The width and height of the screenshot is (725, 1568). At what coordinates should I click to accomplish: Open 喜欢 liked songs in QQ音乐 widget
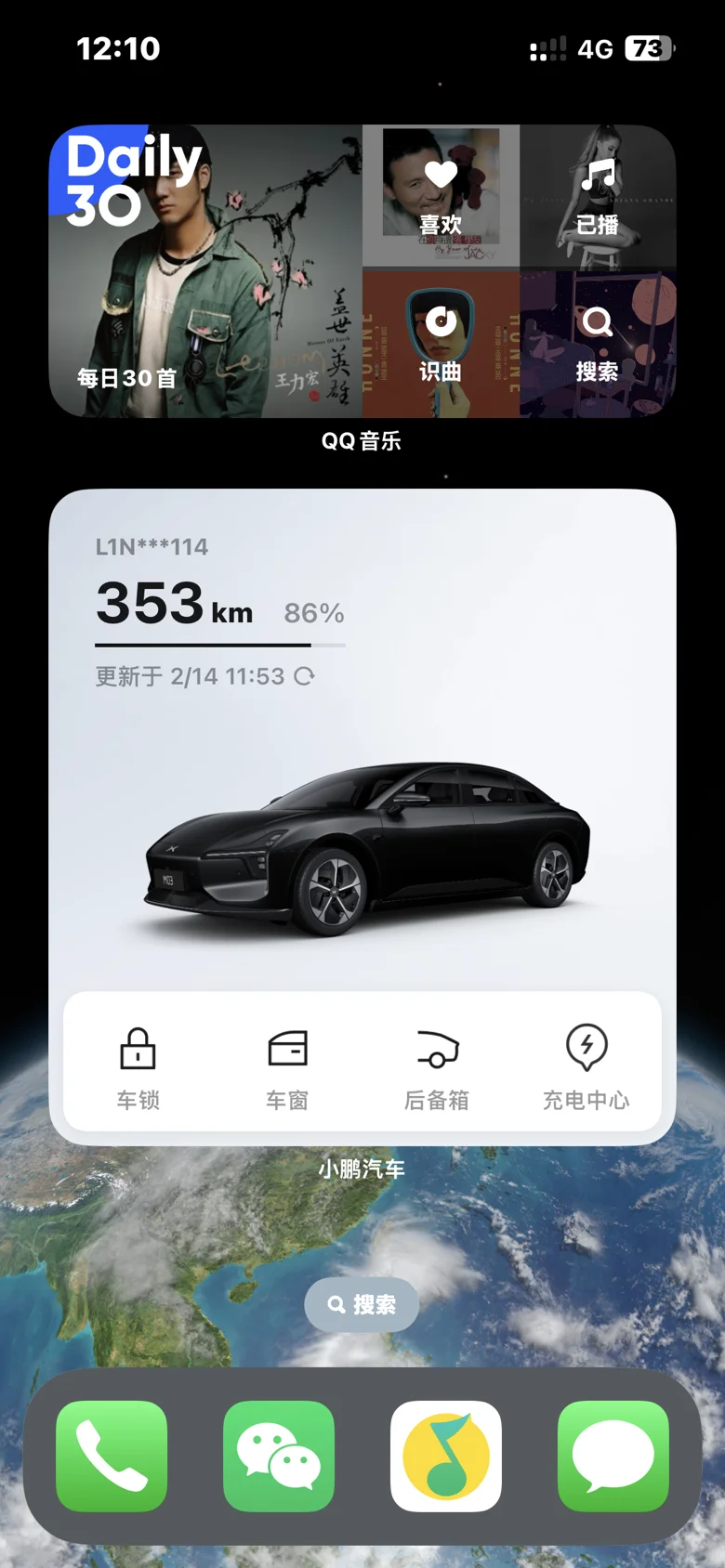pos(441,197)
